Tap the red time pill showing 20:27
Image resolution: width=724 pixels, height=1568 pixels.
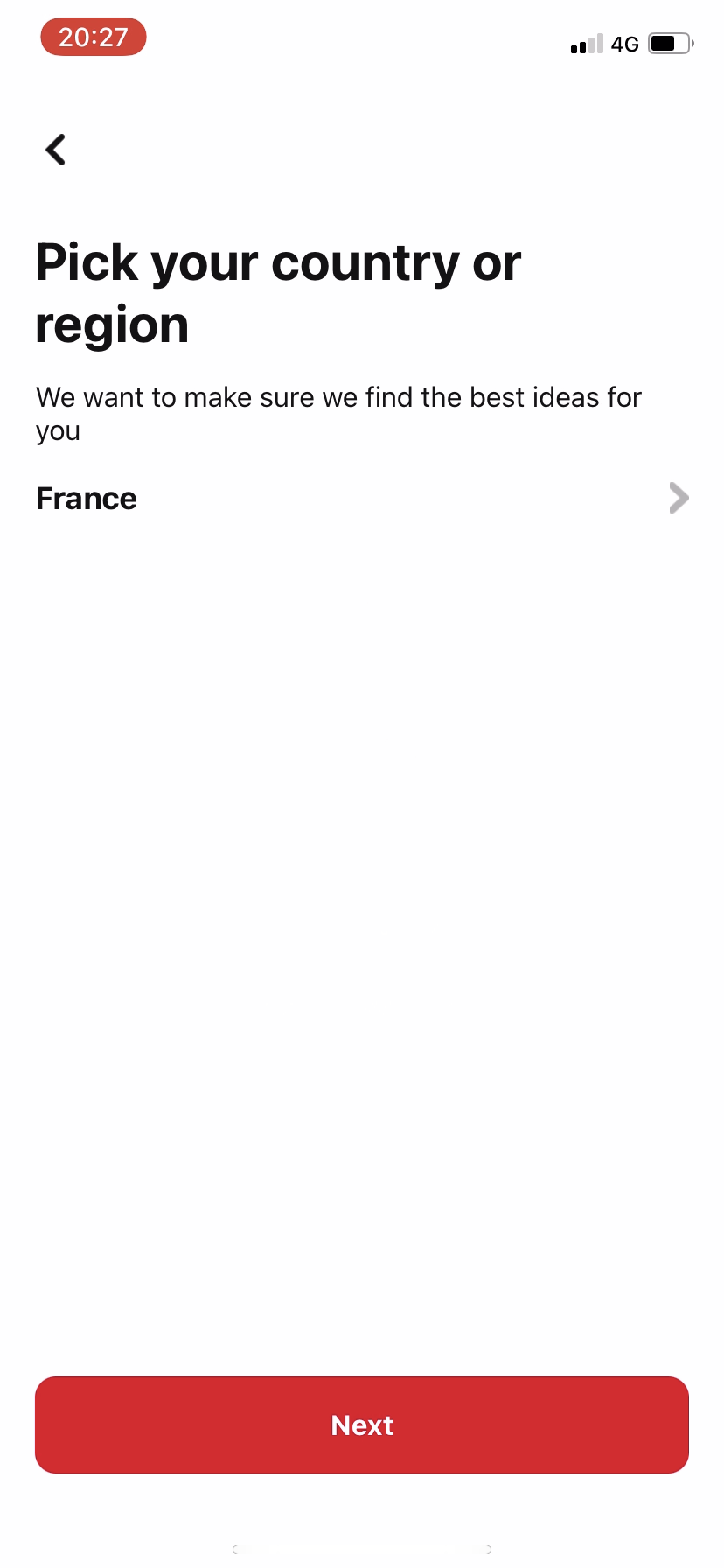93,37
